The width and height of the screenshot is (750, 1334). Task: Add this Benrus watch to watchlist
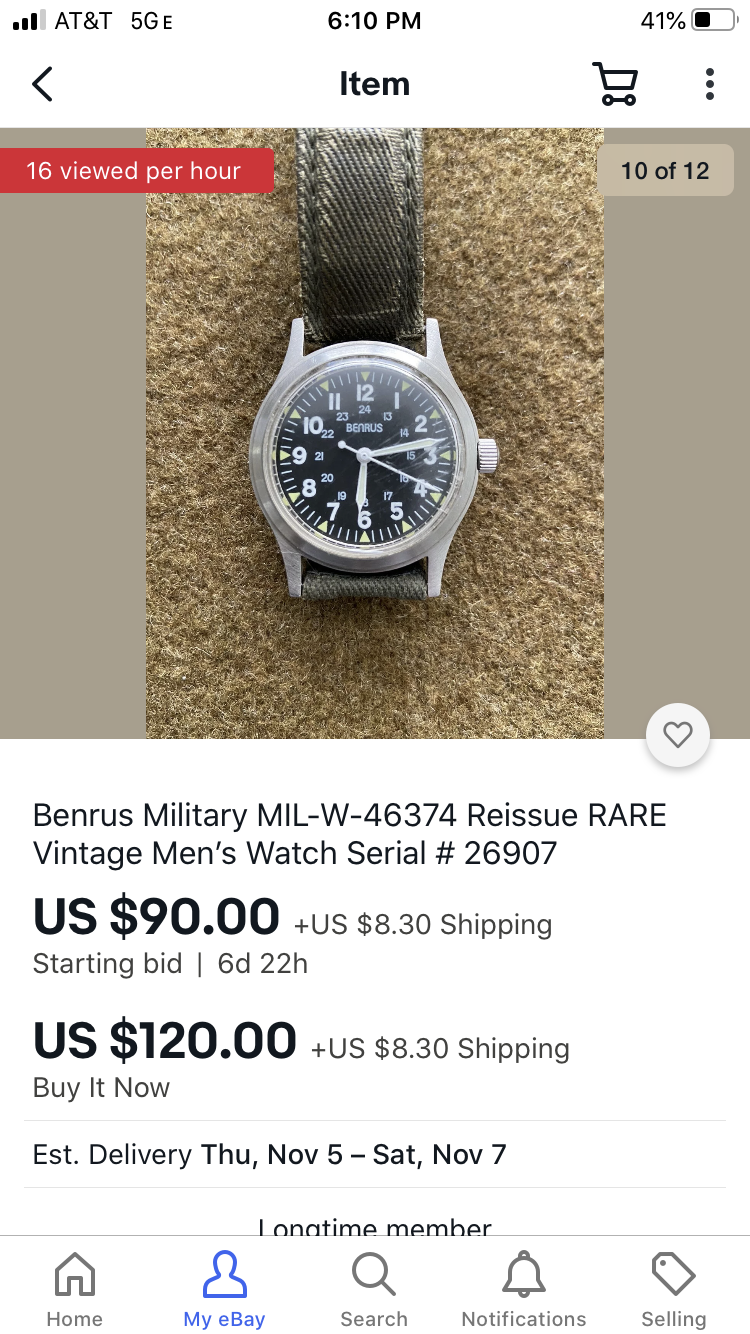coord(678,736)
